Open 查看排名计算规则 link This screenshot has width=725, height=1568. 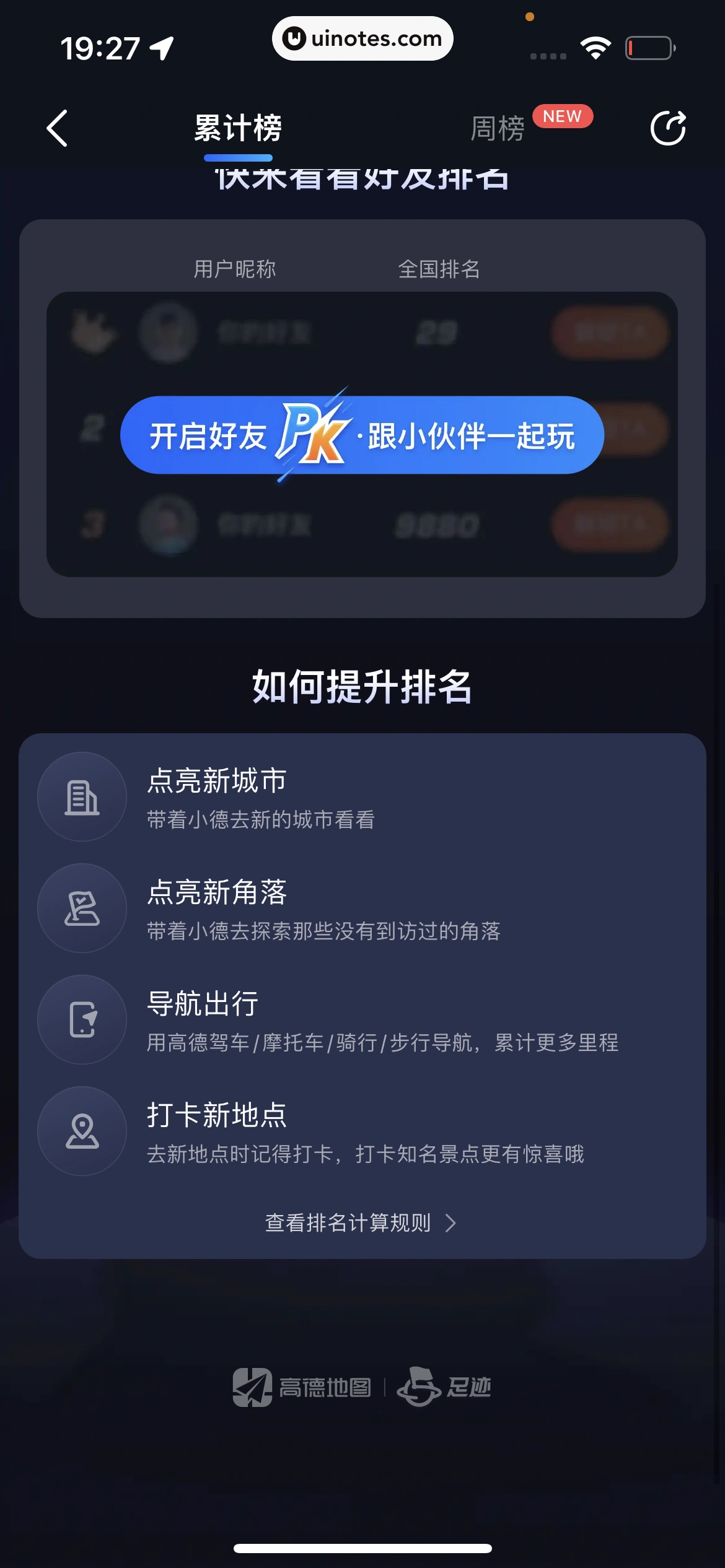coord(361,1222)
